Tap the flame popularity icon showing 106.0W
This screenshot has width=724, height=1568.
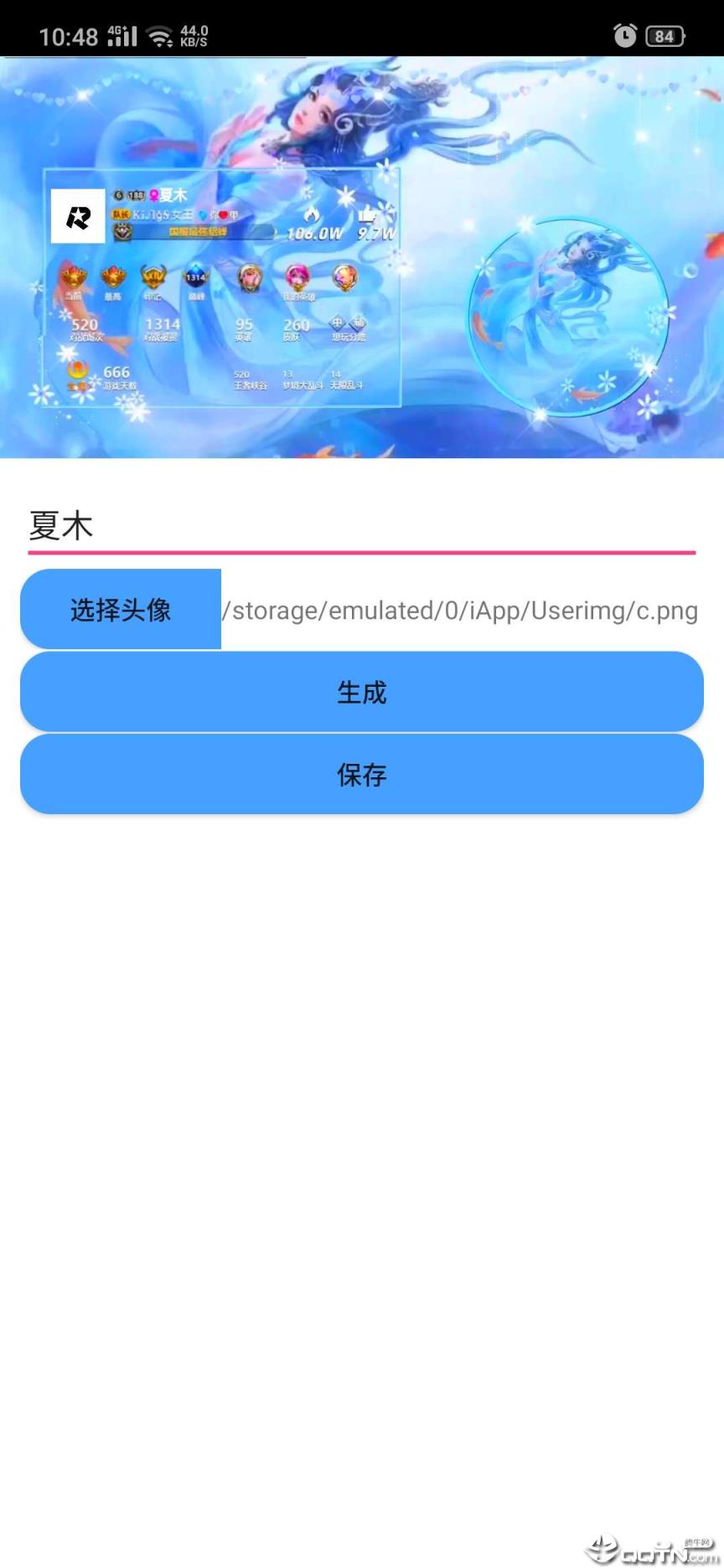pyautogui.click(x=312, y=217)
